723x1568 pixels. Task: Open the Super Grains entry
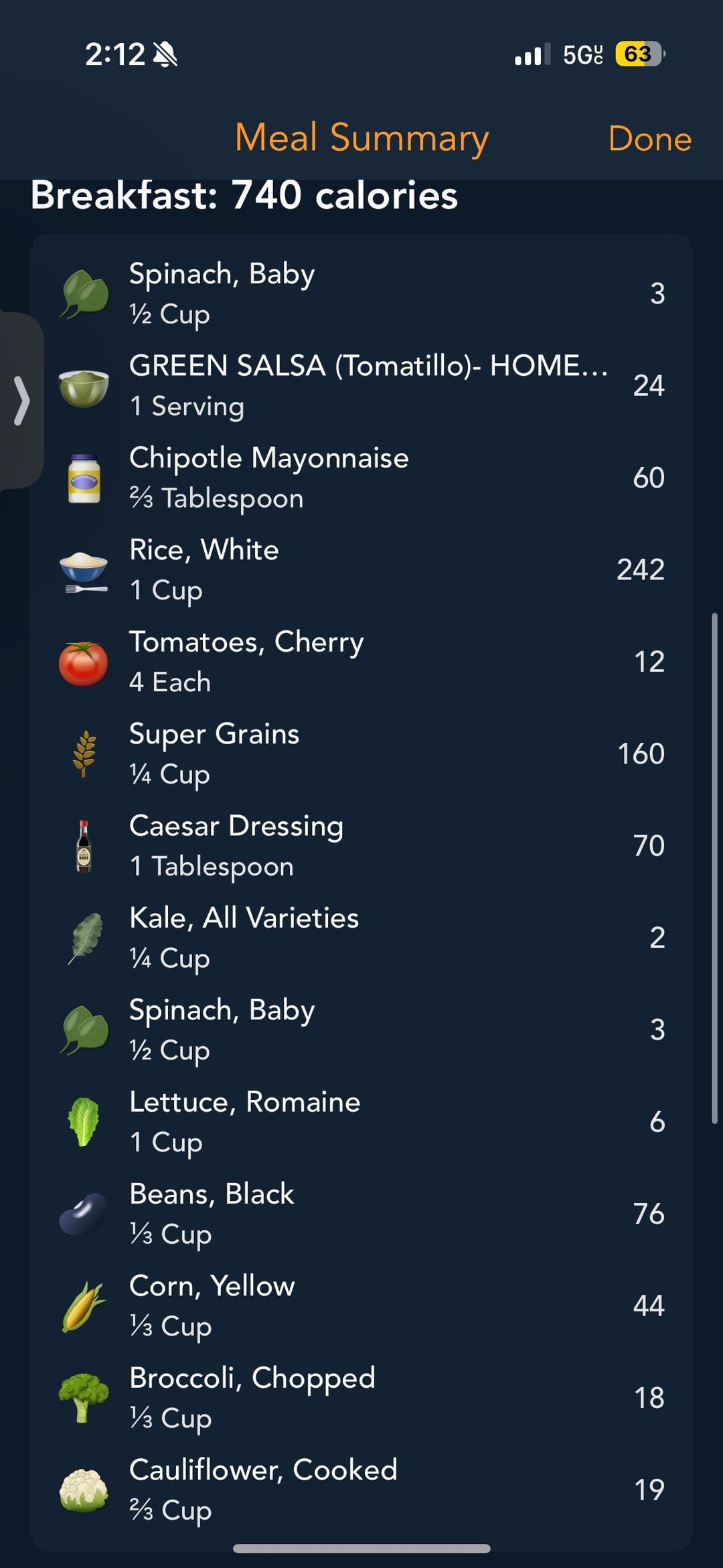pyautogui.click(x=361, y=754)
